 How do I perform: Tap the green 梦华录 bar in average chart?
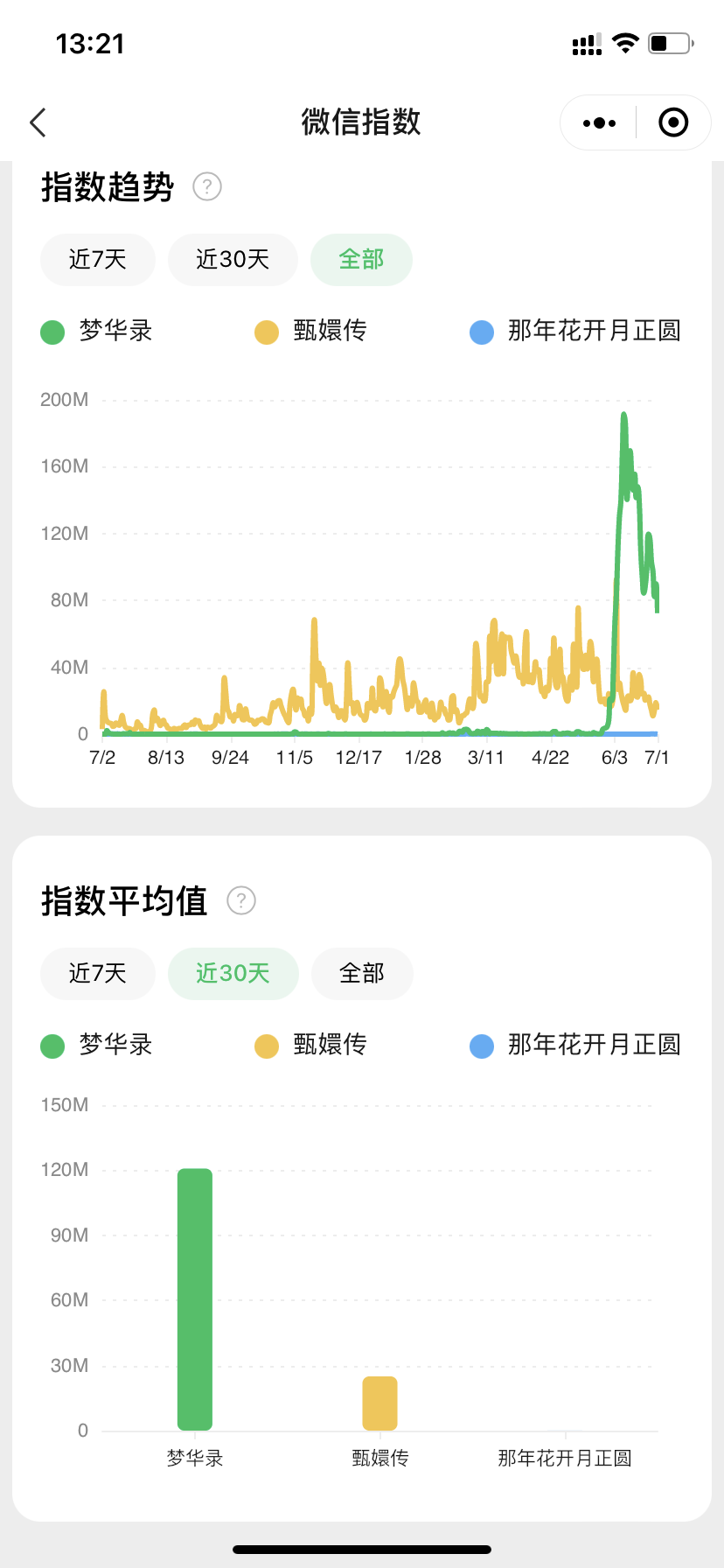pyautogui.click(x=195, y=1295)
